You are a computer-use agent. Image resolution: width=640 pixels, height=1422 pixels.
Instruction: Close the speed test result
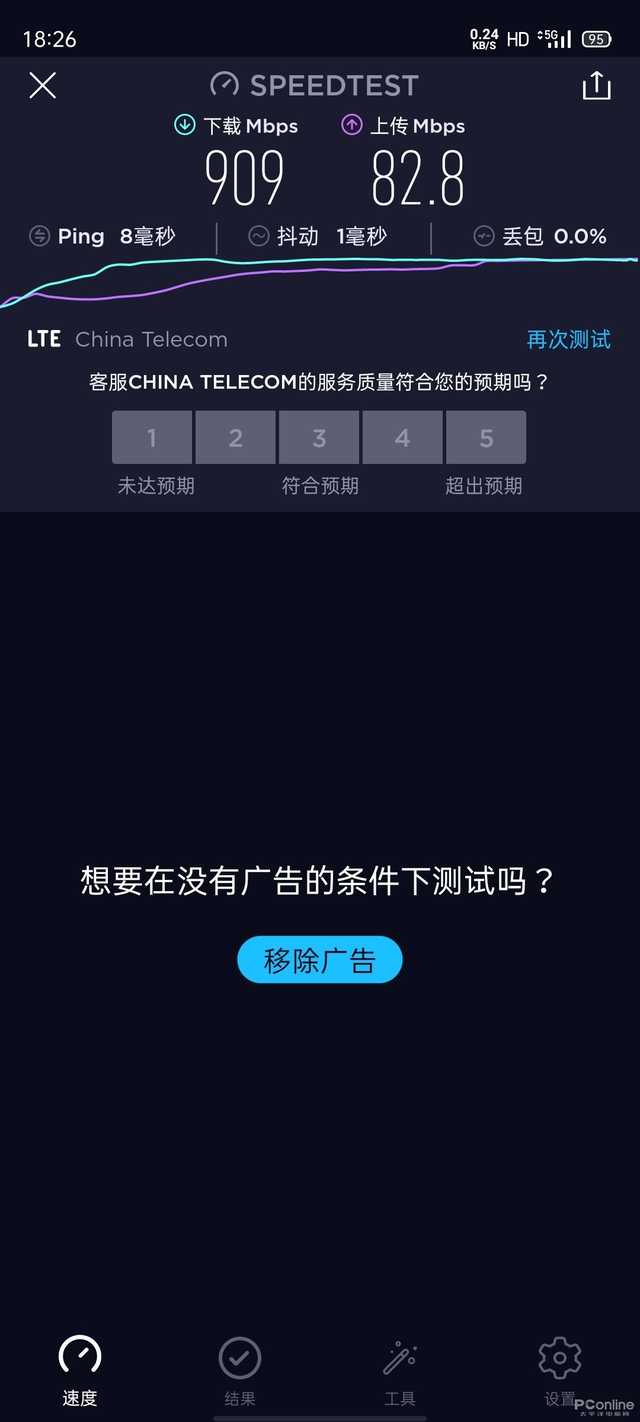(x=42, y=86)
